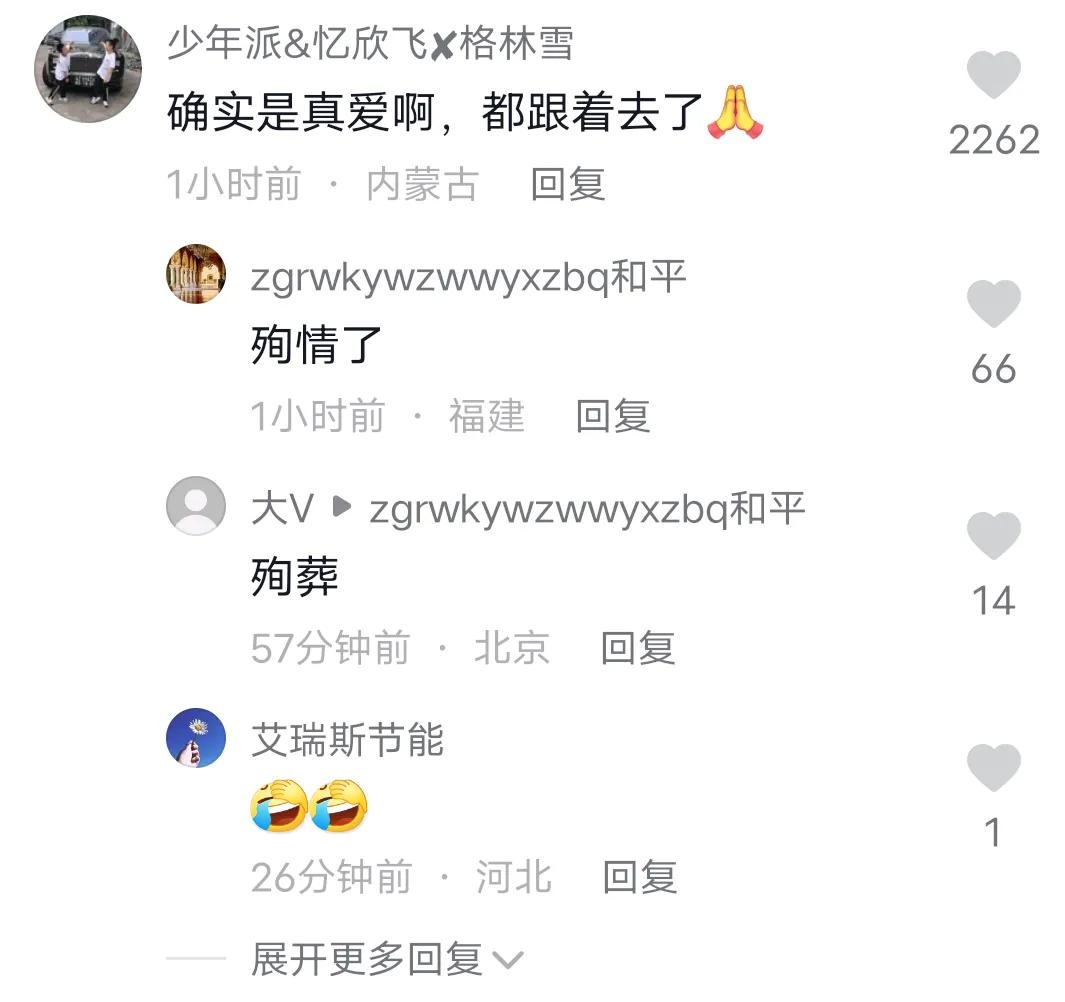
Task: Open the avatar of 少年派&忆欣飞✘格林雪
Action: 88,69
